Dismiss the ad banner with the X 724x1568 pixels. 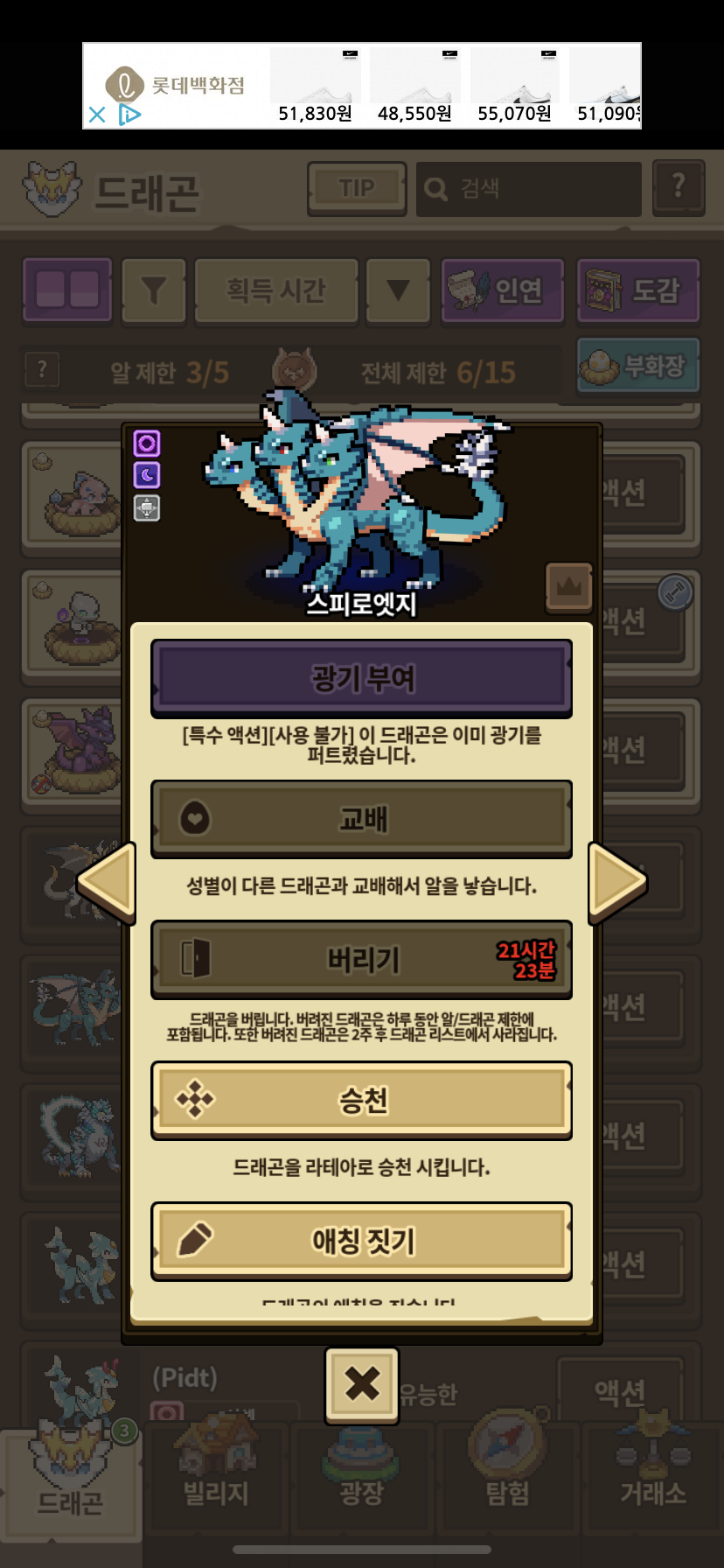(x=97, y=115)
